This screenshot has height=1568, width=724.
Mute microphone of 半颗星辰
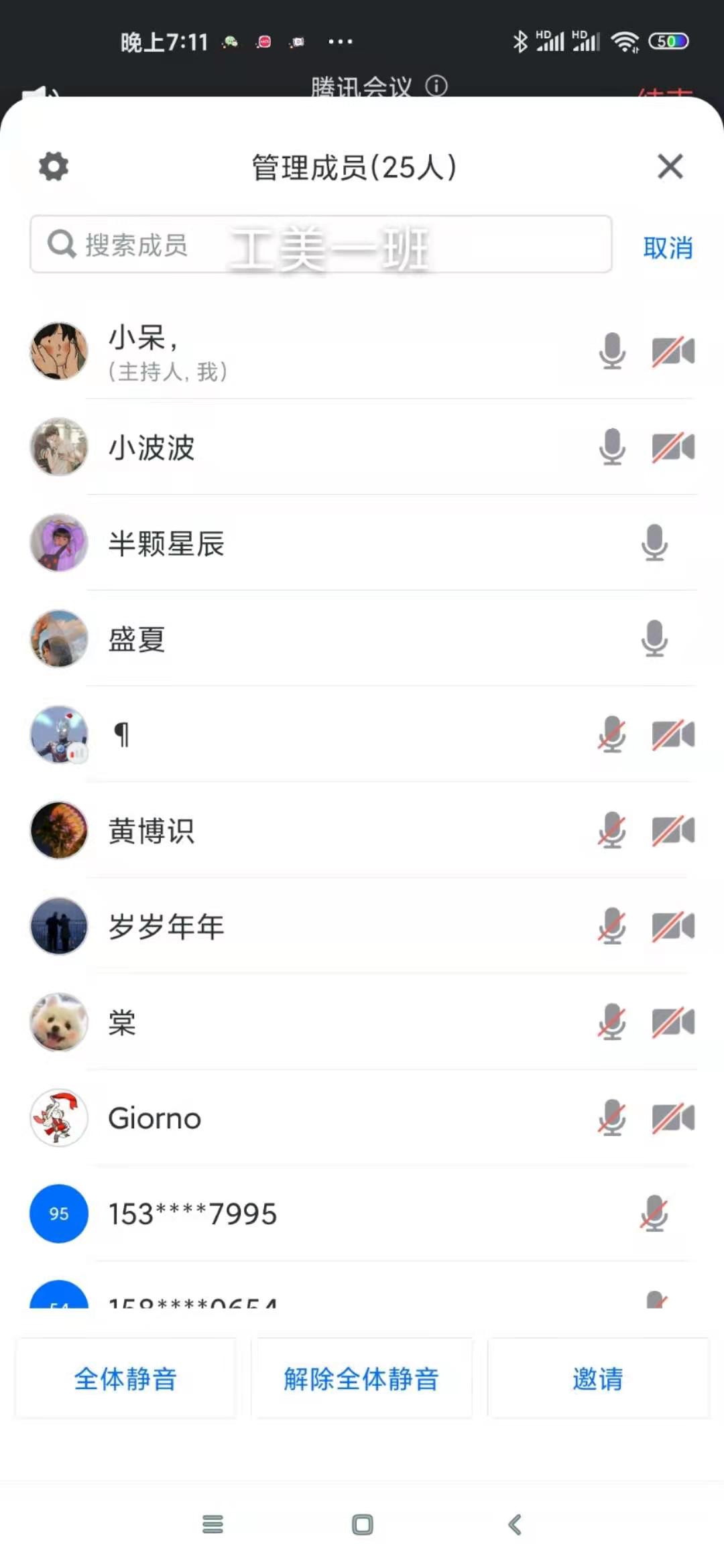654,543
